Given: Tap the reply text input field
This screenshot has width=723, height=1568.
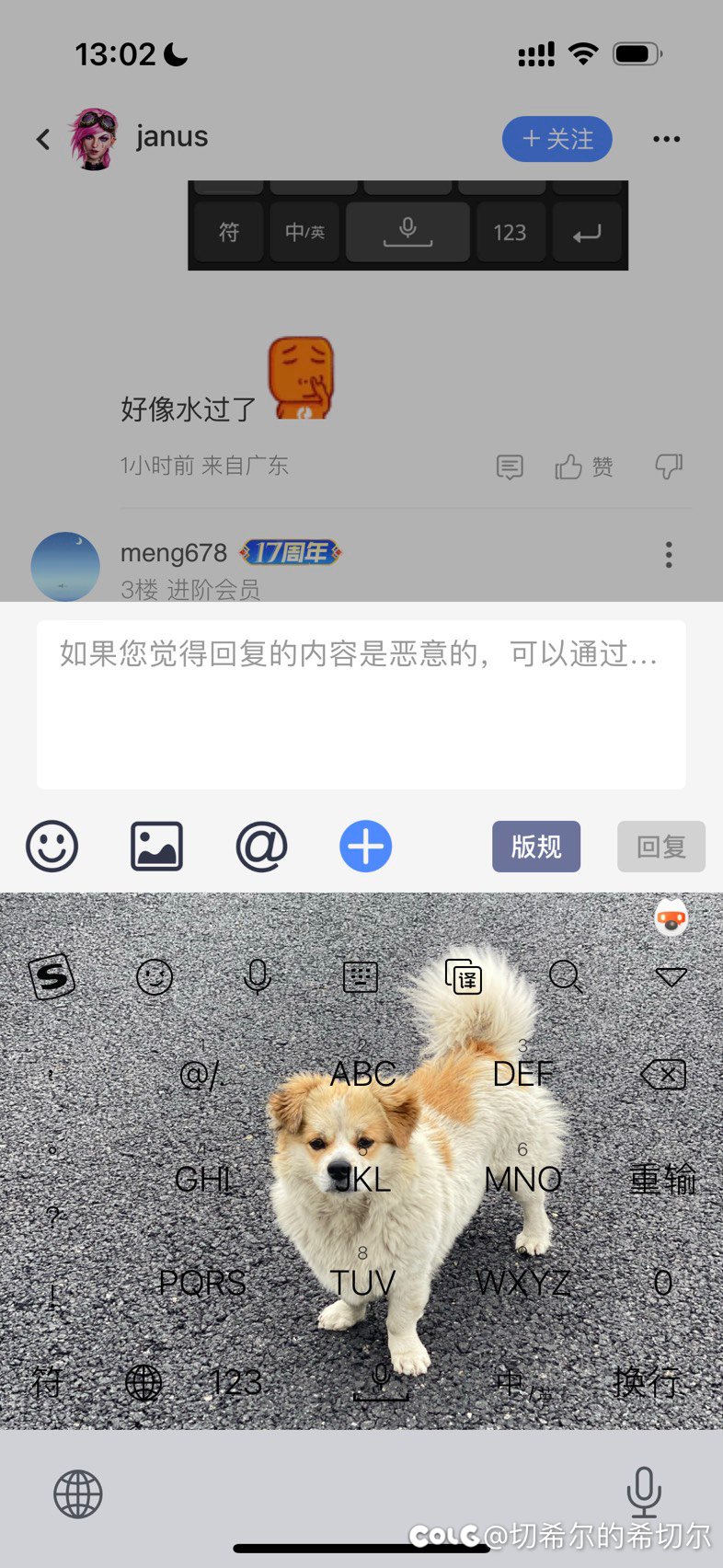Looking at the screenshot, I should [x=361, y=704].
